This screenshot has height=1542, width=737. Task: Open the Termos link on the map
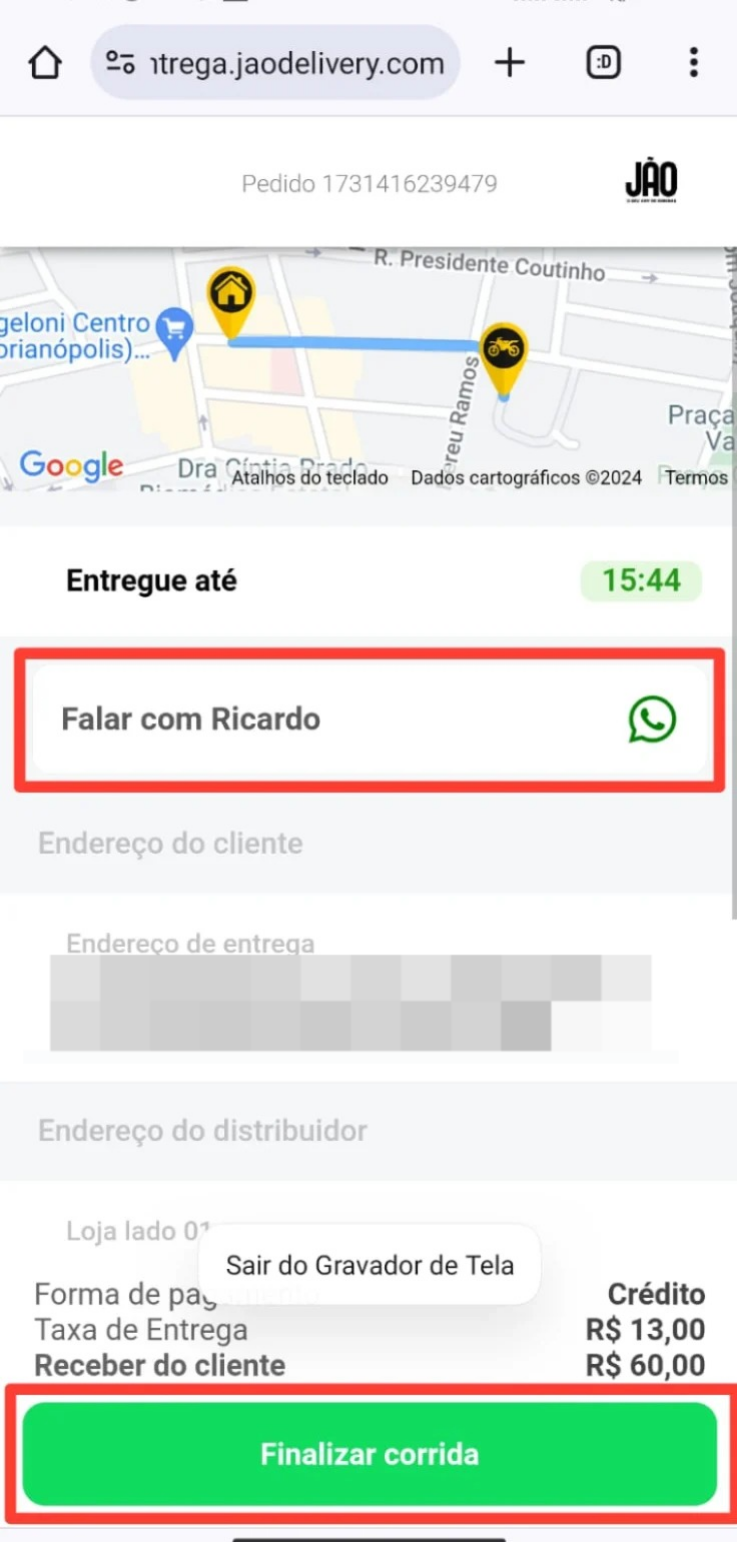697,477
